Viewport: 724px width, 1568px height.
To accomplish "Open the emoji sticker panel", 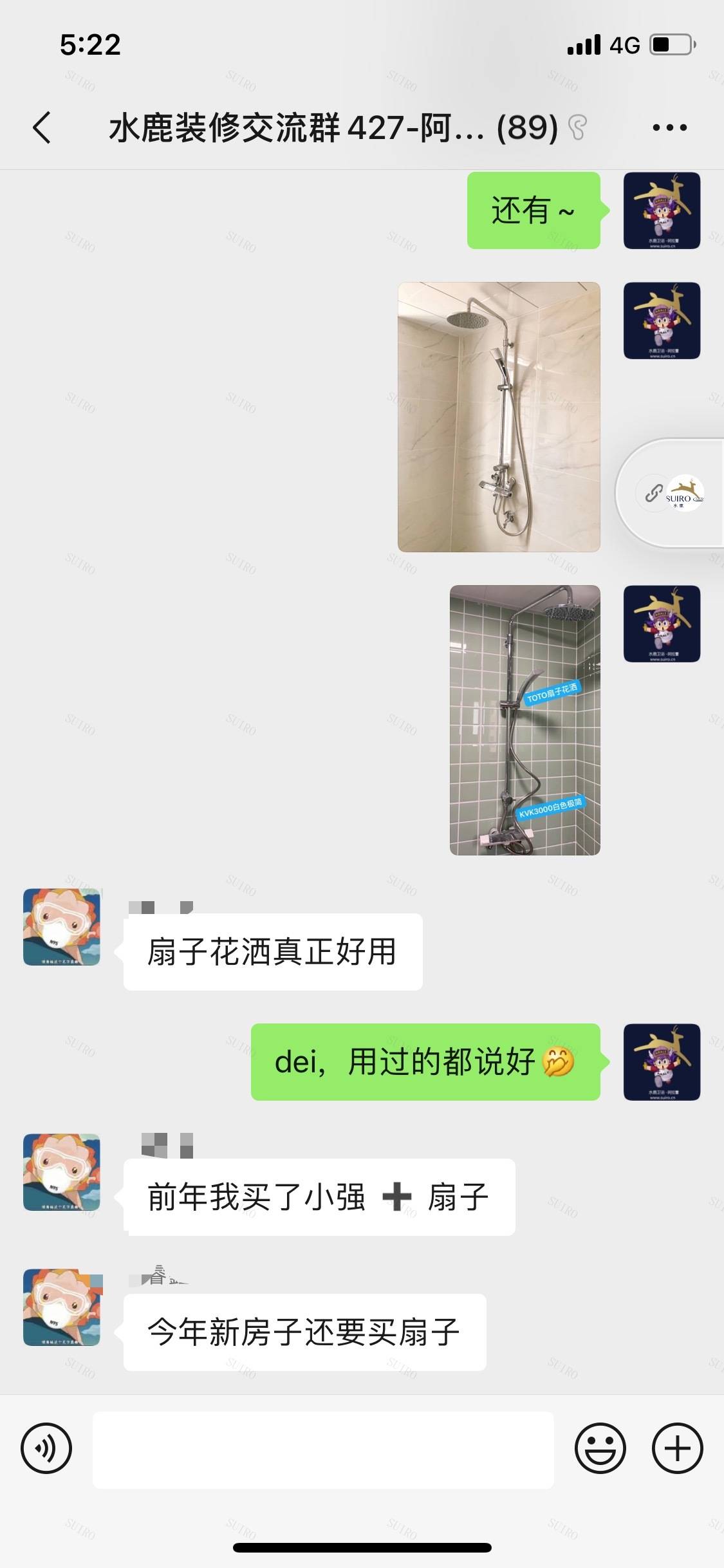I will click(x=600, y=1449).
